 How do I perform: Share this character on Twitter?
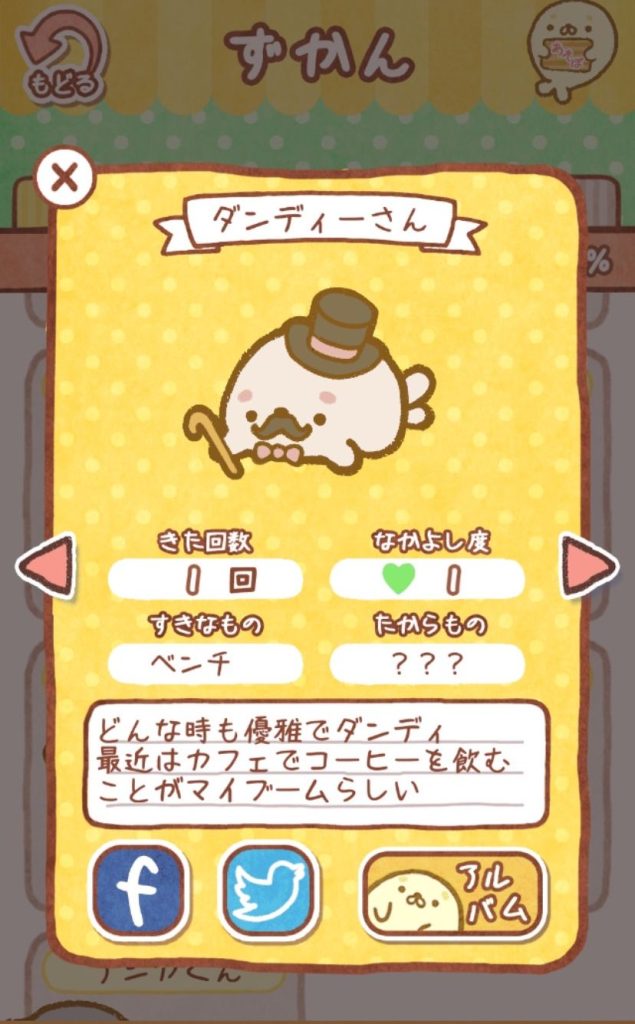click(x=265, y=890)
